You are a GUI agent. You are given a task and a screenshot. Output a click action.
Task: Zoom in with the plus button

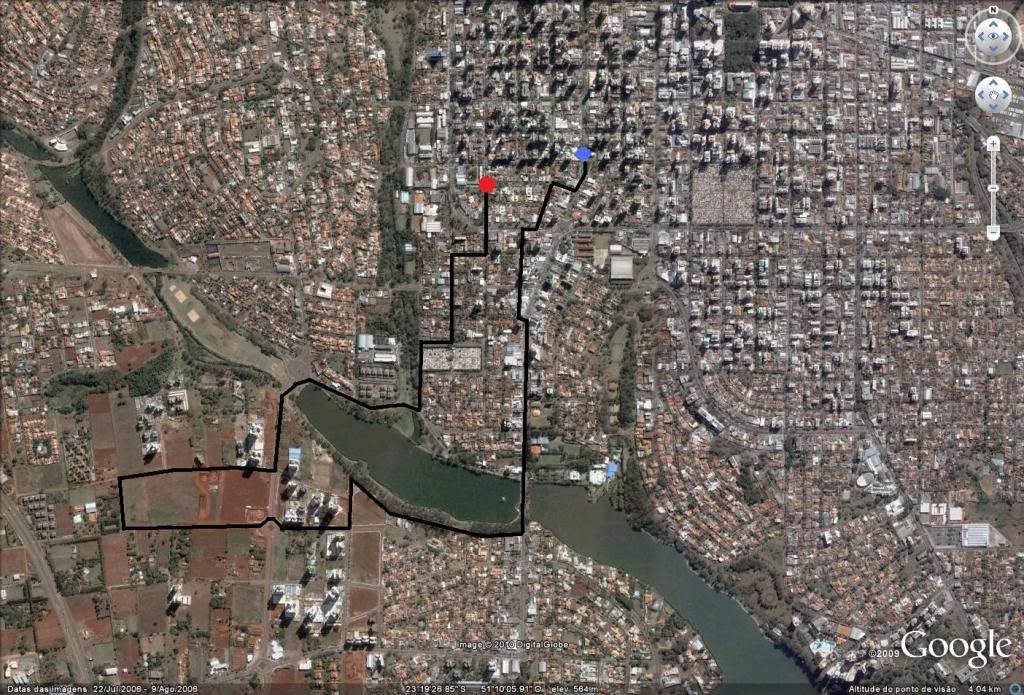[993, 144]
